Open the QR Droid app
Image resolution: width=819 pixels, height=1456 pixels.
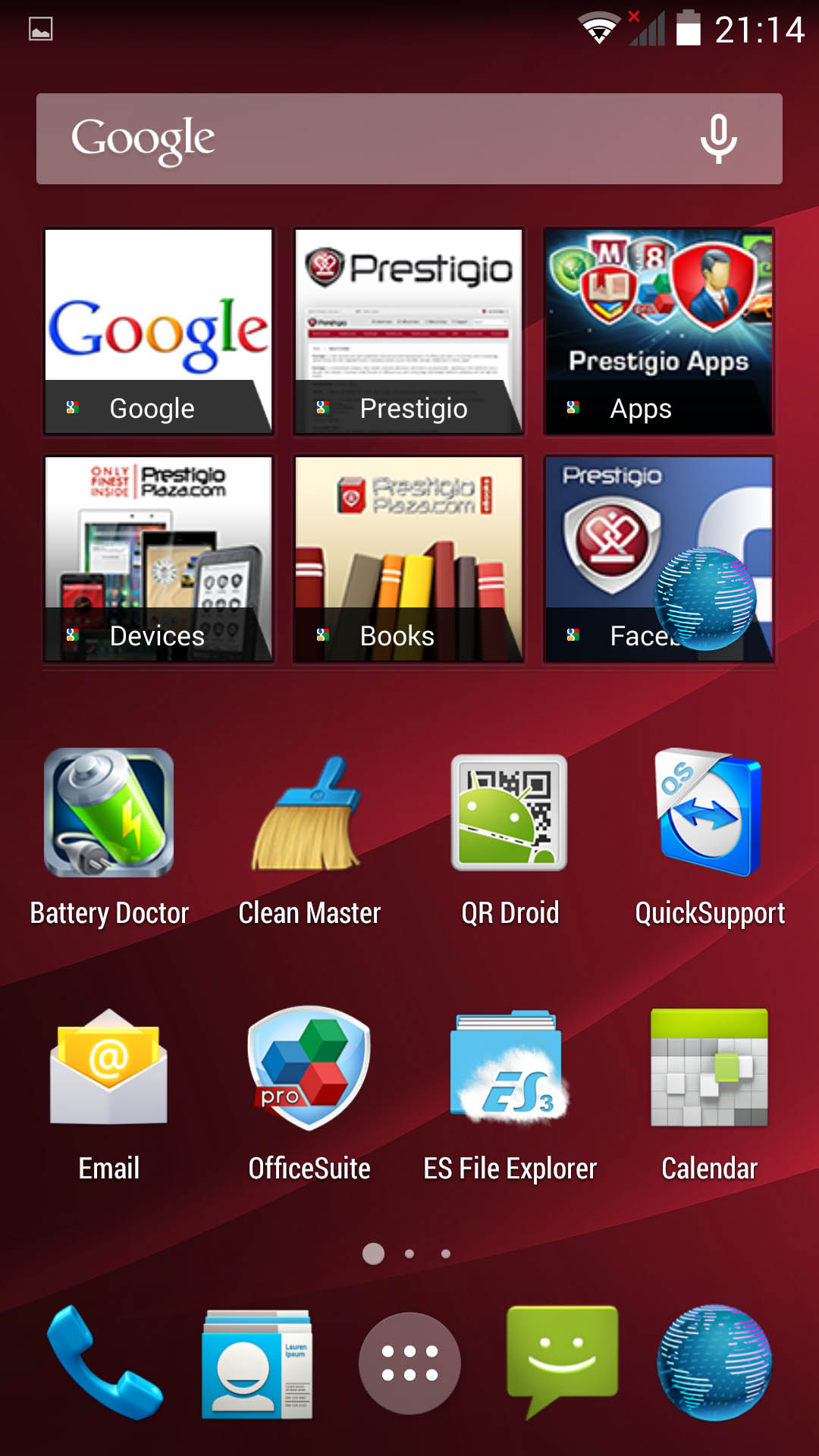coord(510,837)
